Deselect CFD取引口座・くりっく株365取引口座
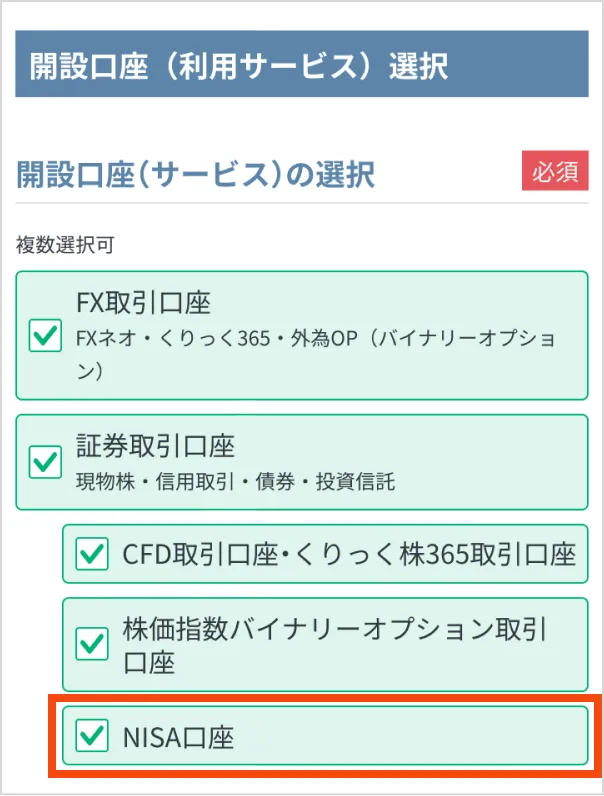The height and width of the screenshot is (796, 604). [x=92, y=552]
